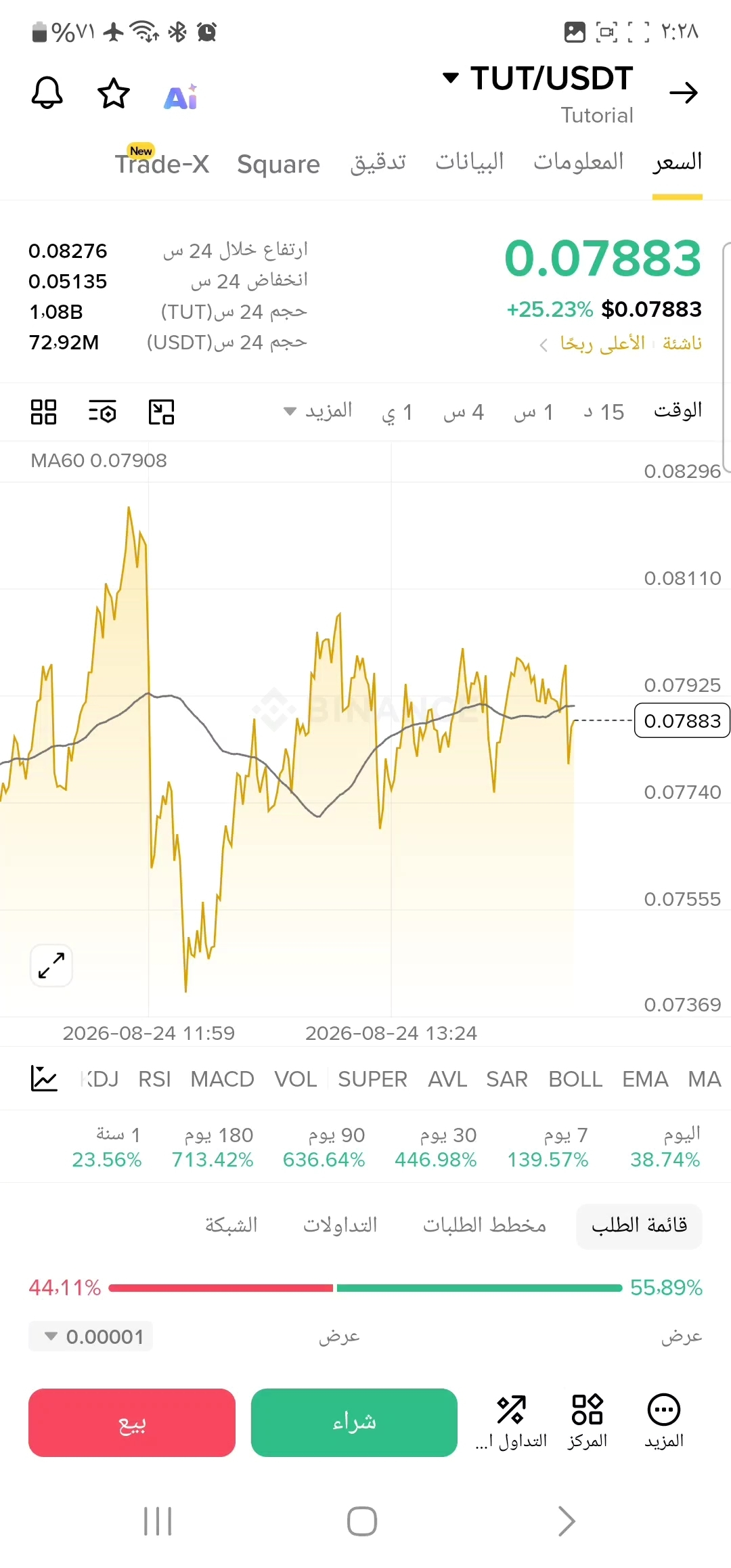Tap the green شراء buy button
731x1568 pixels.
pos(354,1422)
